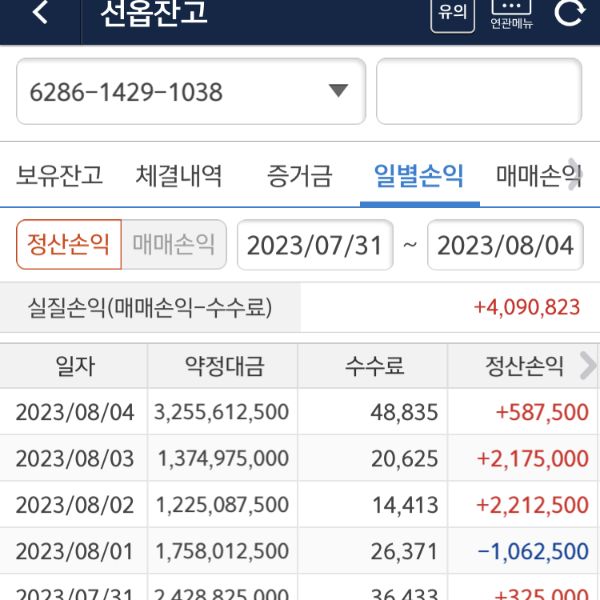Select the 일별손익 tab
This screenshot has width=600, height=600.
click(x=419, y=176)
